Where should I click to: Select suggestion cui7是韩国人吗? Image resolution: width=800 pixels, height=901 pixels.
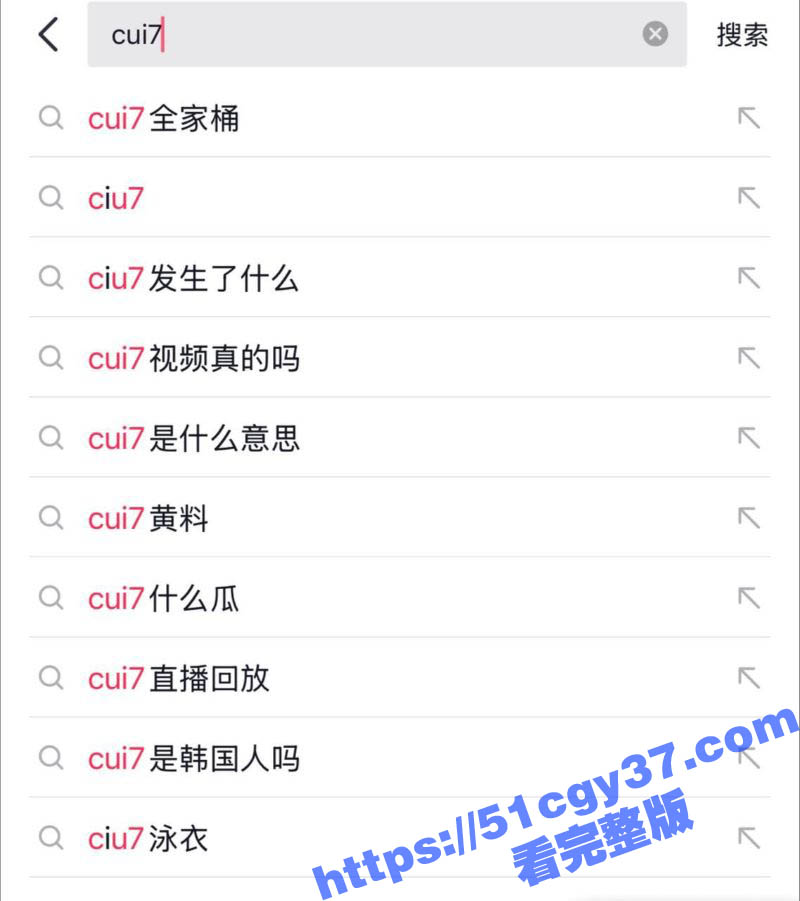194,758
